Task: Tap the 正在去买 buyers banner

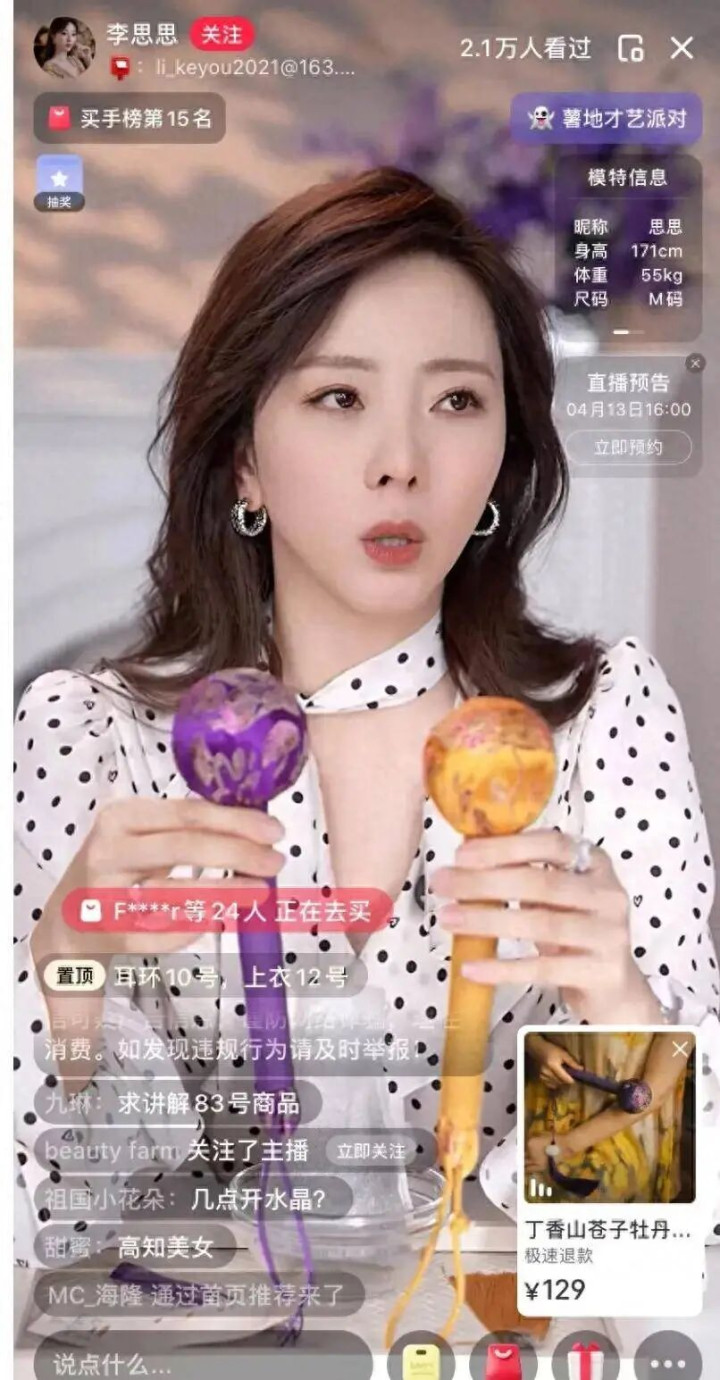Action: (227, 910)
